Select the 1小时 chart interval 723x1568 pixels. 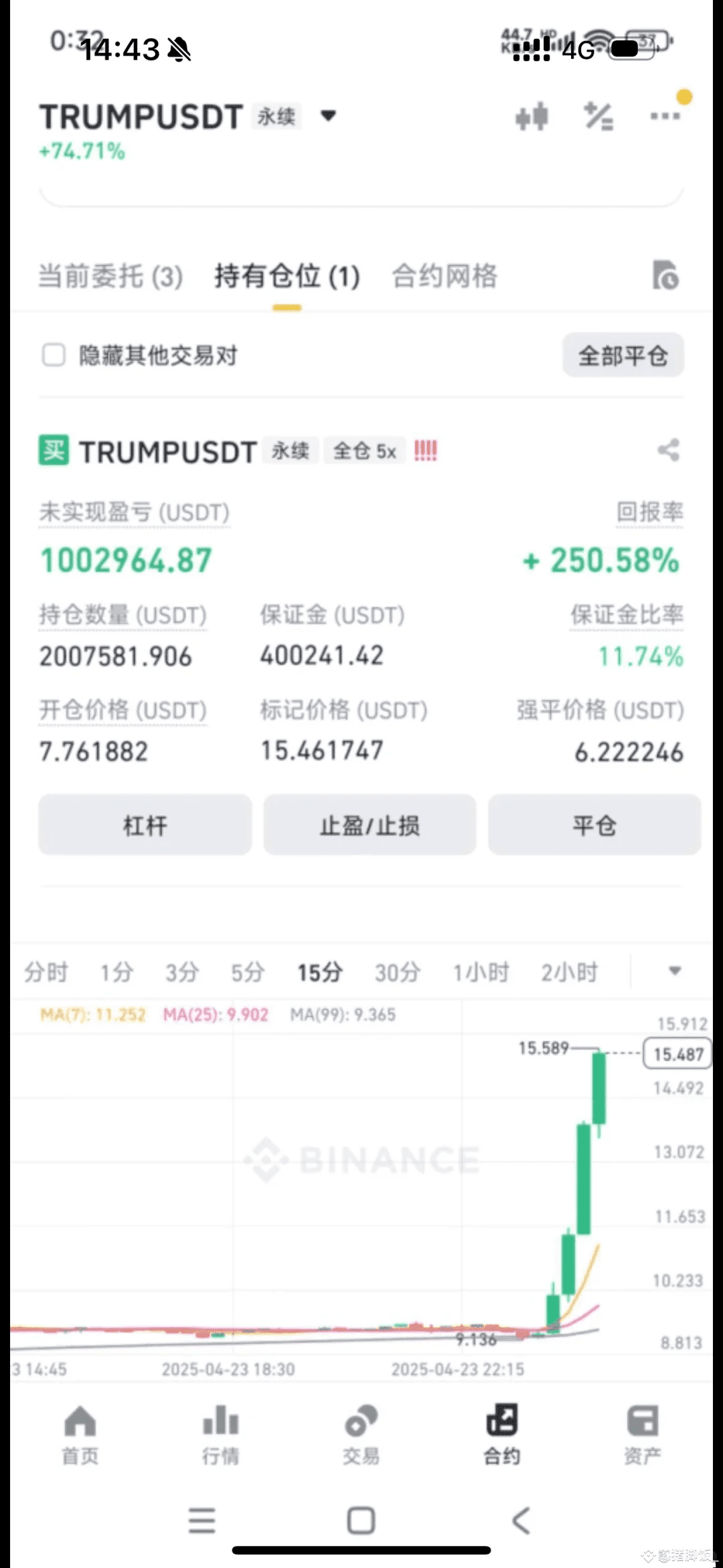click(x=481, y=972)
